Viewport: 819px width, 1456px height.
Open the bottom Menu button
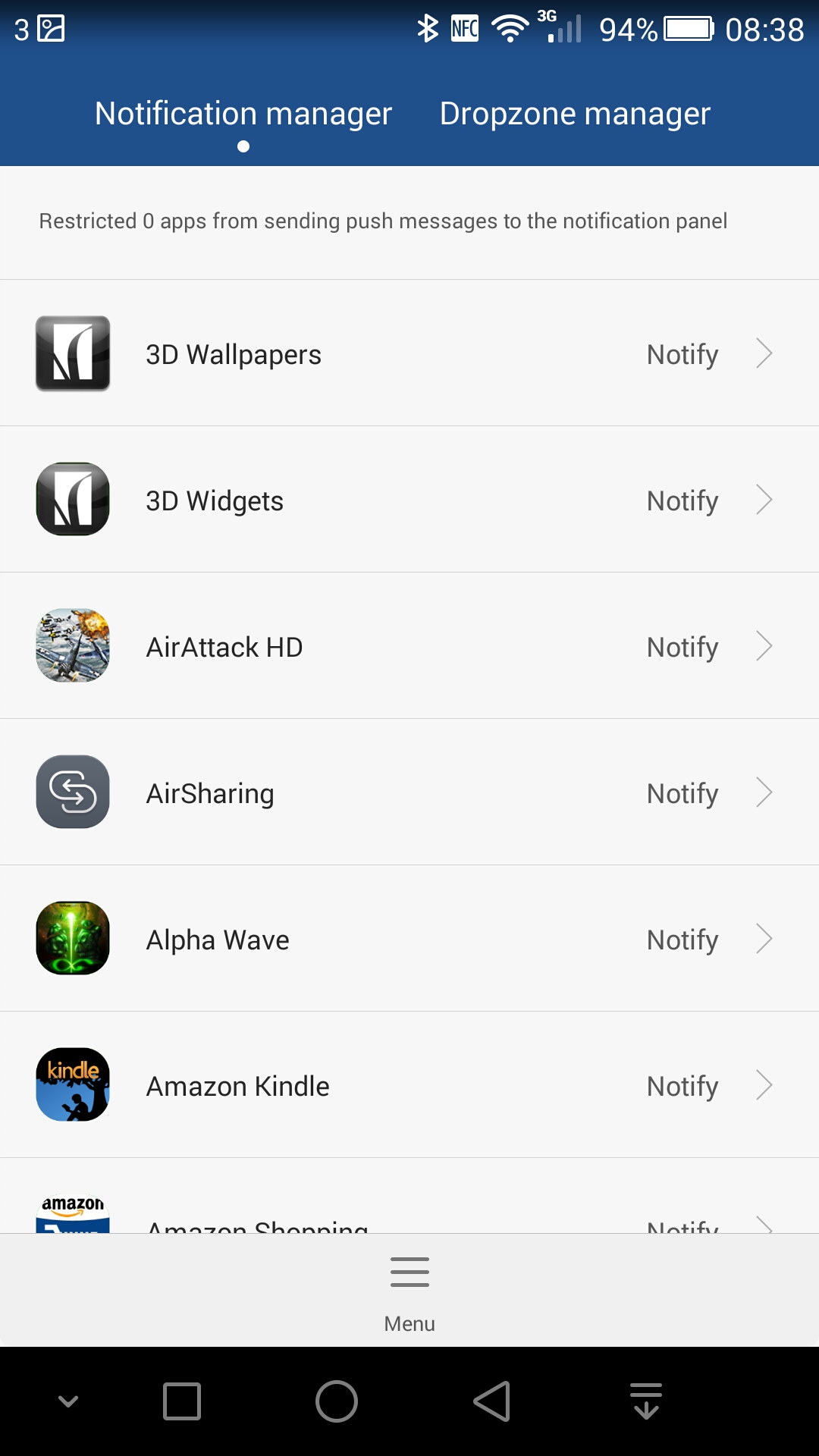pos(409,1291)
